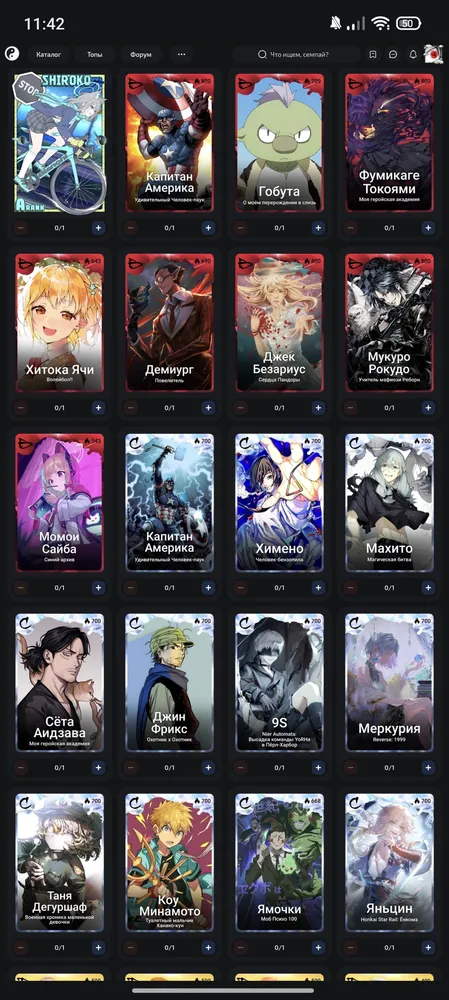449x1000 pixels.
Task: Open the messages chat icon
Action: click(393, 55)
